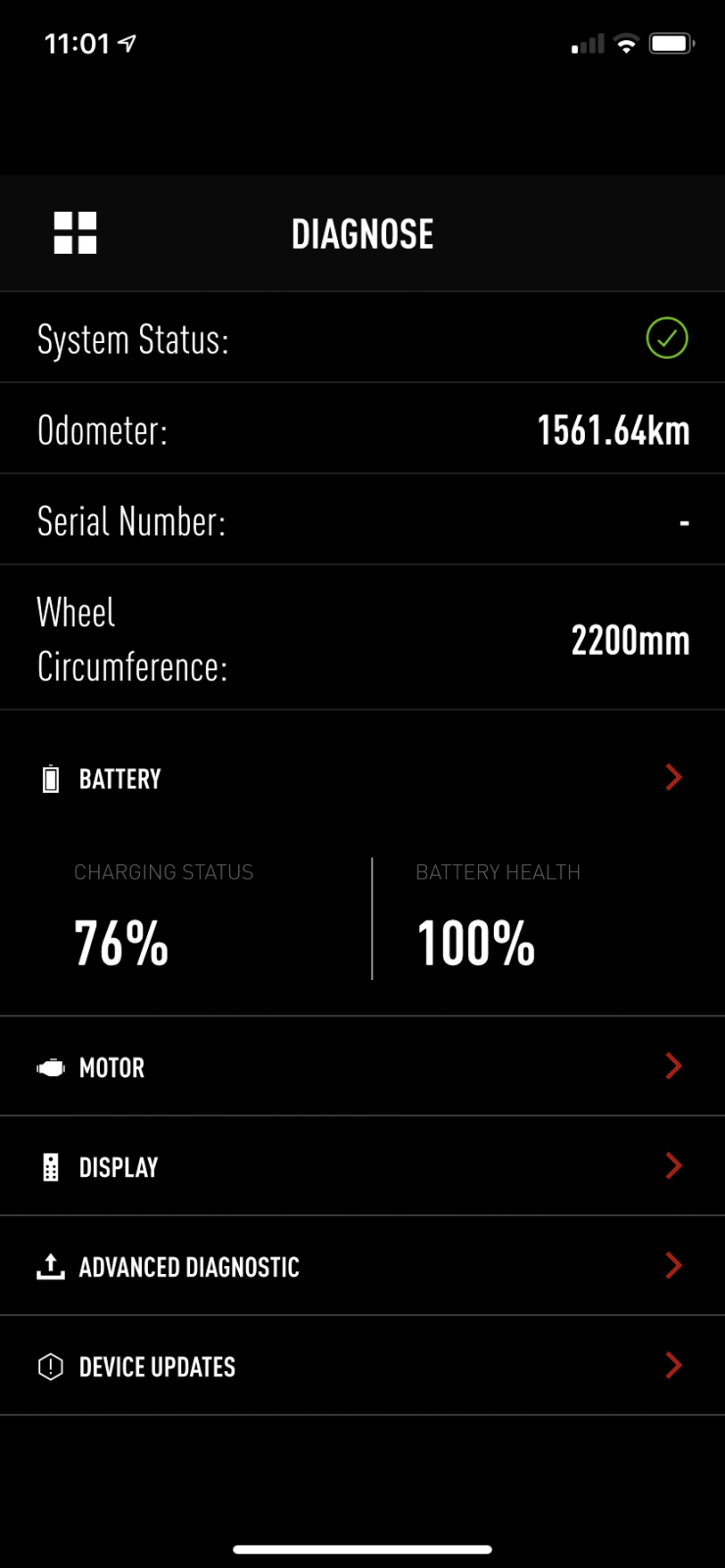The height and width of the screenshot is (1568, 725).
Task: Click the Advanced Diagnostic upload icon
Action: pos(50,1265)
